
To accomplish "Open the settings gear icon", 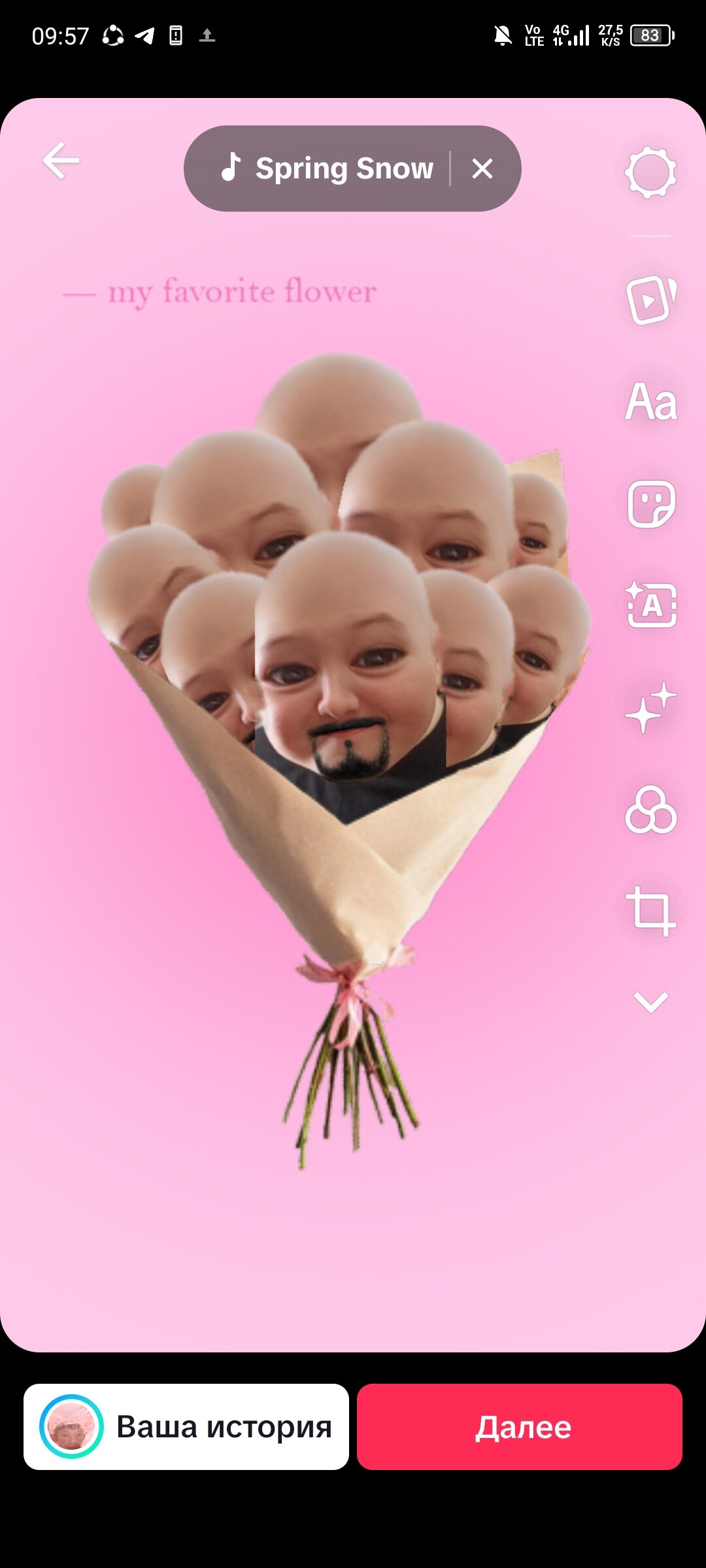I will [x=650, y=172].
